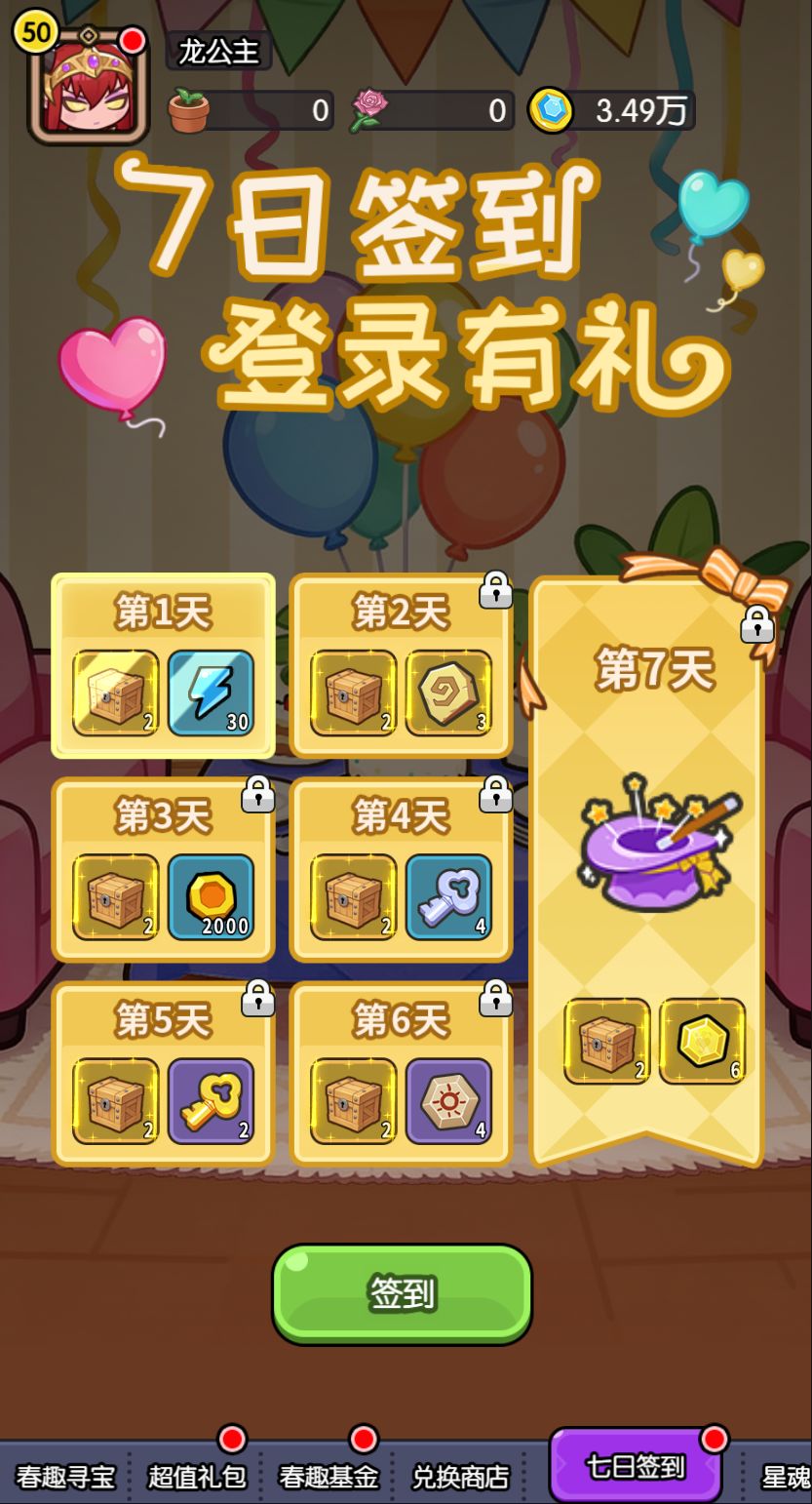Click the 2000 coin reward in 第3天
812x1504 pixels.
pos(213,897)
